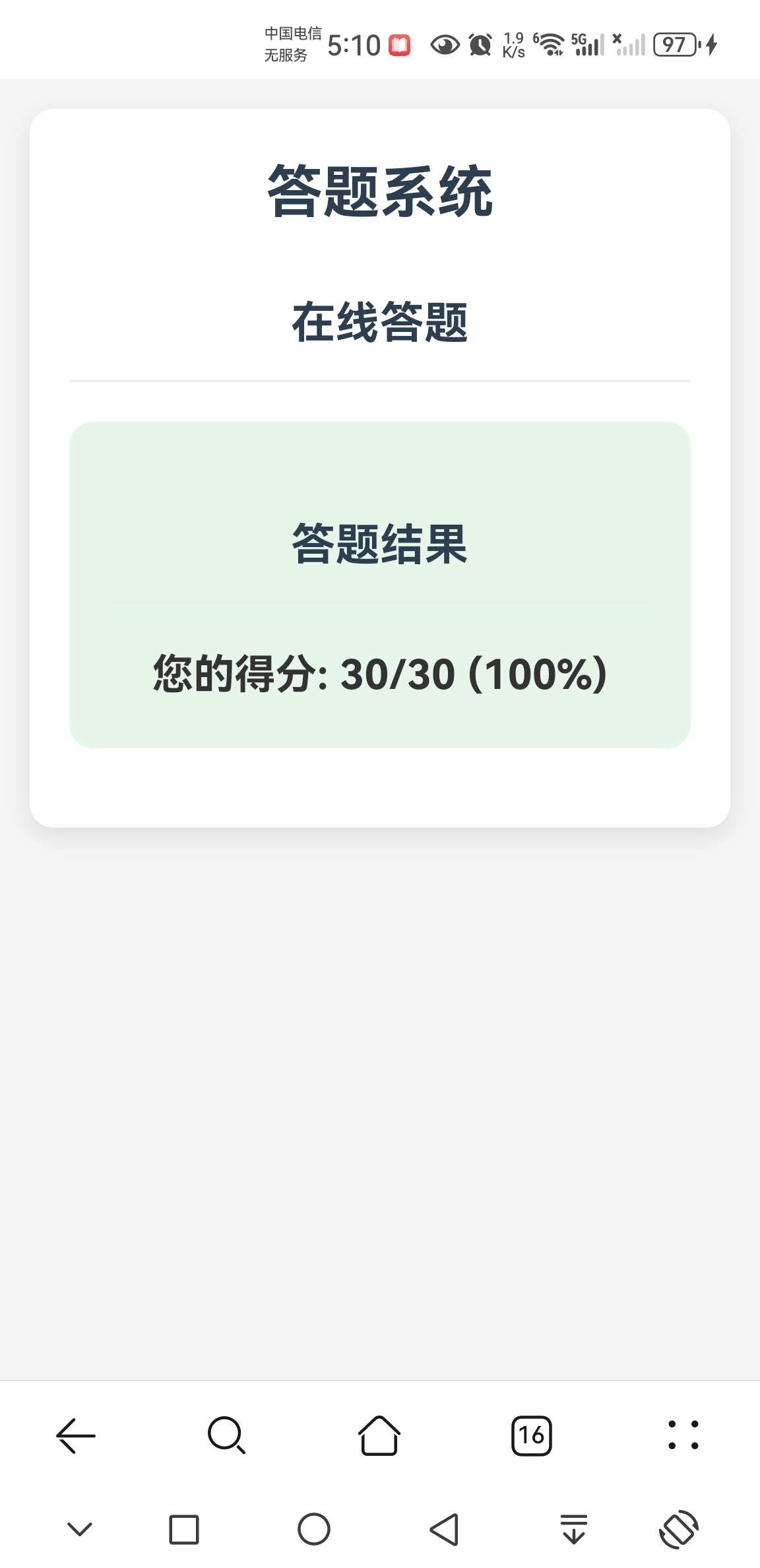The width and height of the screenshot is (760, 1568).
Task: Tap the screen rotation icon
Action: pyautogui.click(x=679, y=1529)
